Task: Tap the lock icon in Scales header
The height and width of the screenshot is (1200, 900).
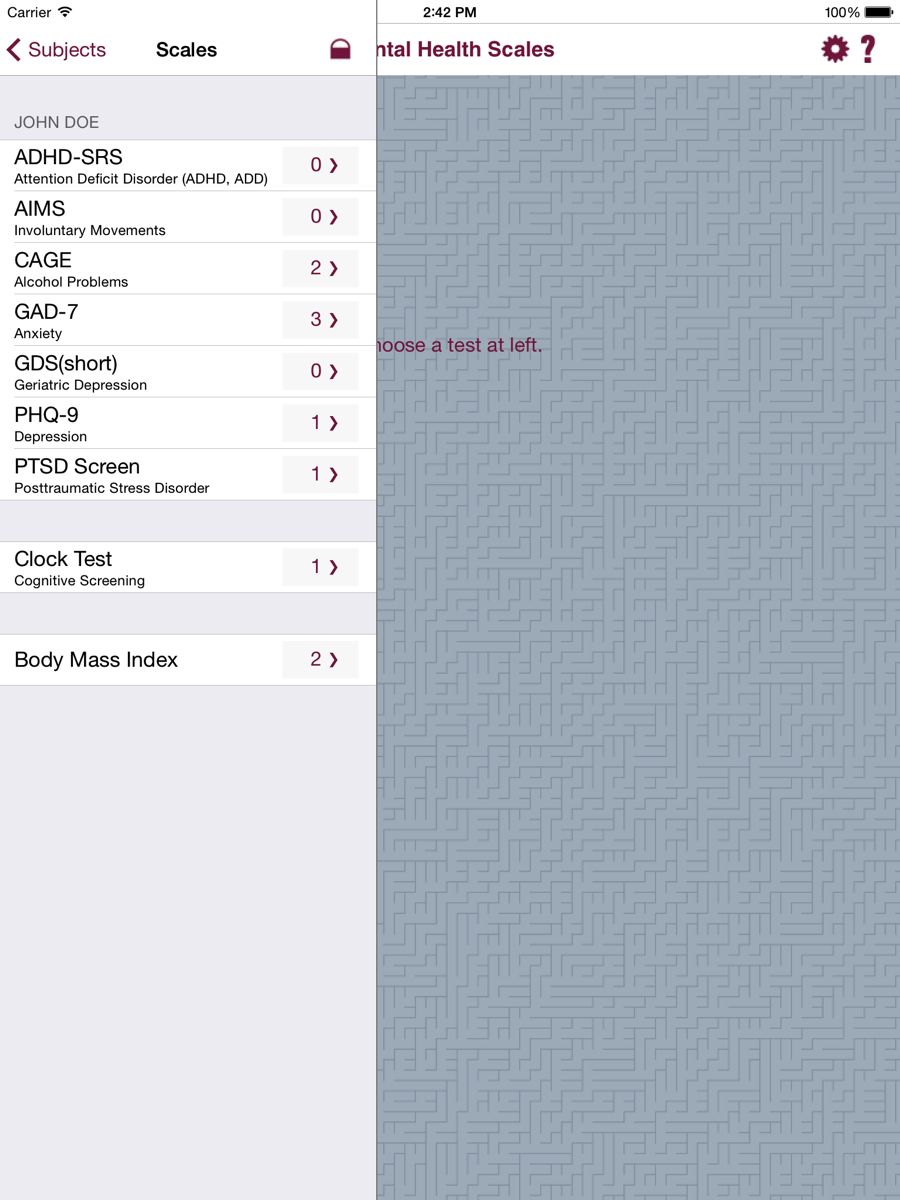Action: [x=340, y=50]
